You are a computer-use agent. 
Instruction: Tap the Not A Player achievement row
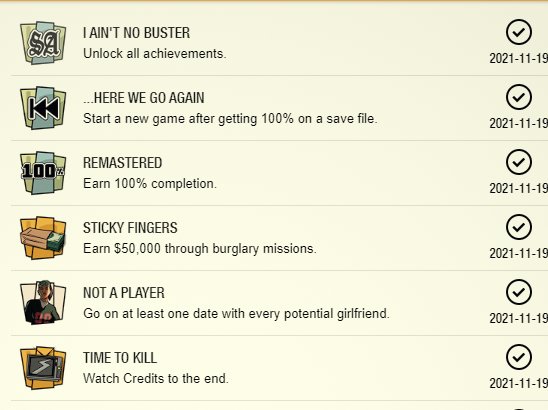pyautogui.click(x=279, y=303)
